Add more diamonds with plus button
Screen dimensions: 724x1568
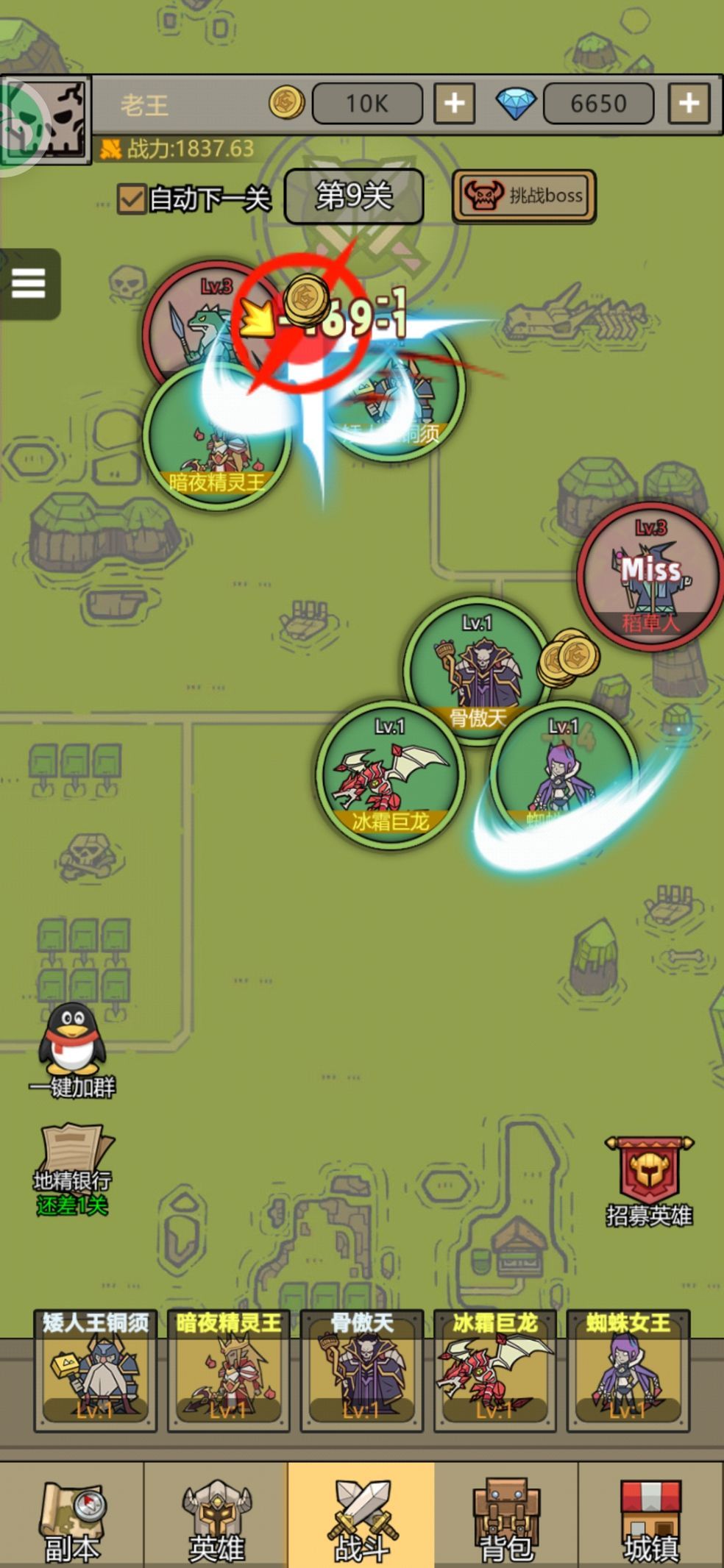pyautogui.click(x=688, y=103)
